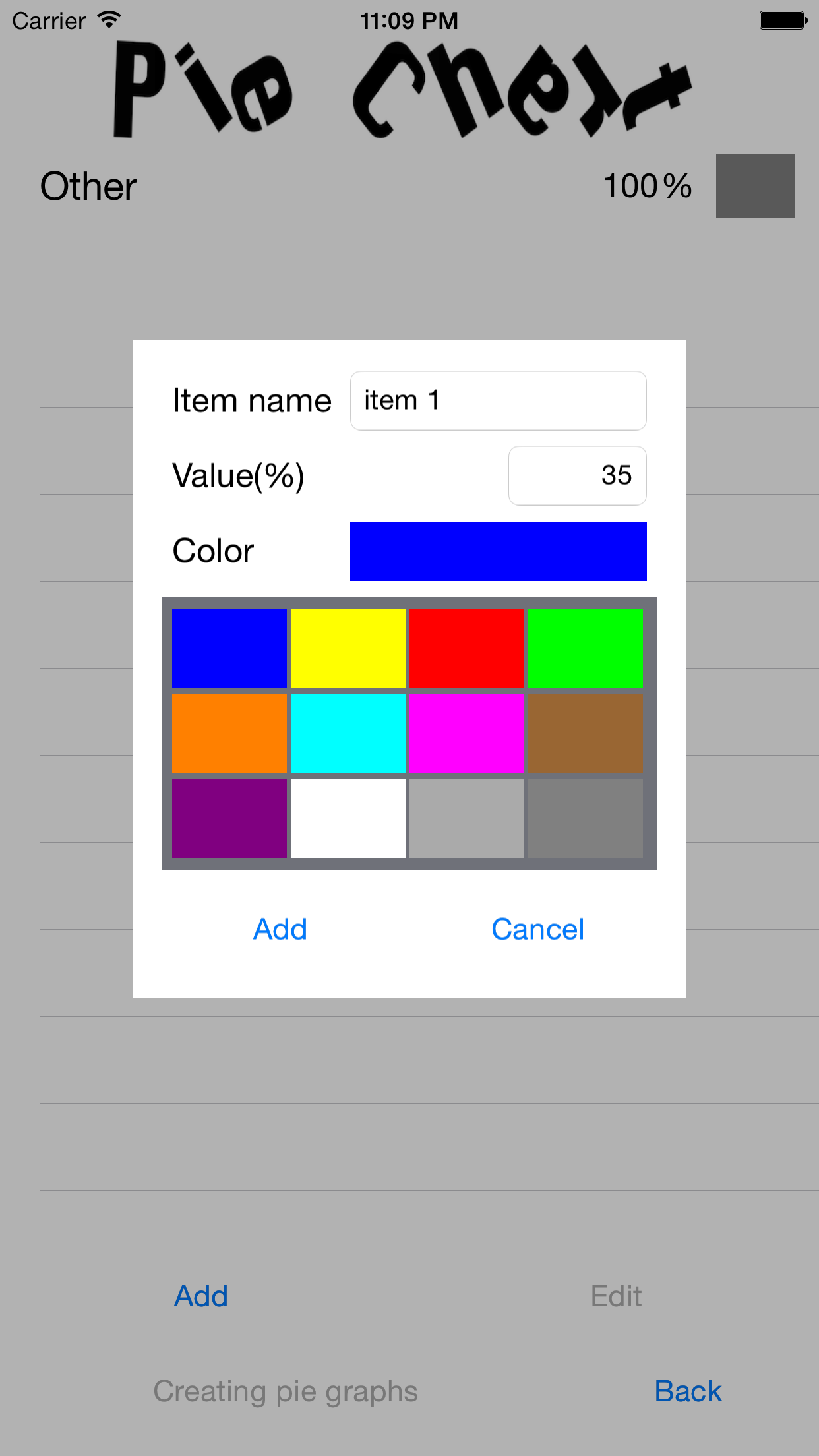Select the white color swatch
Screen dimensions: 819x1456
348,819
